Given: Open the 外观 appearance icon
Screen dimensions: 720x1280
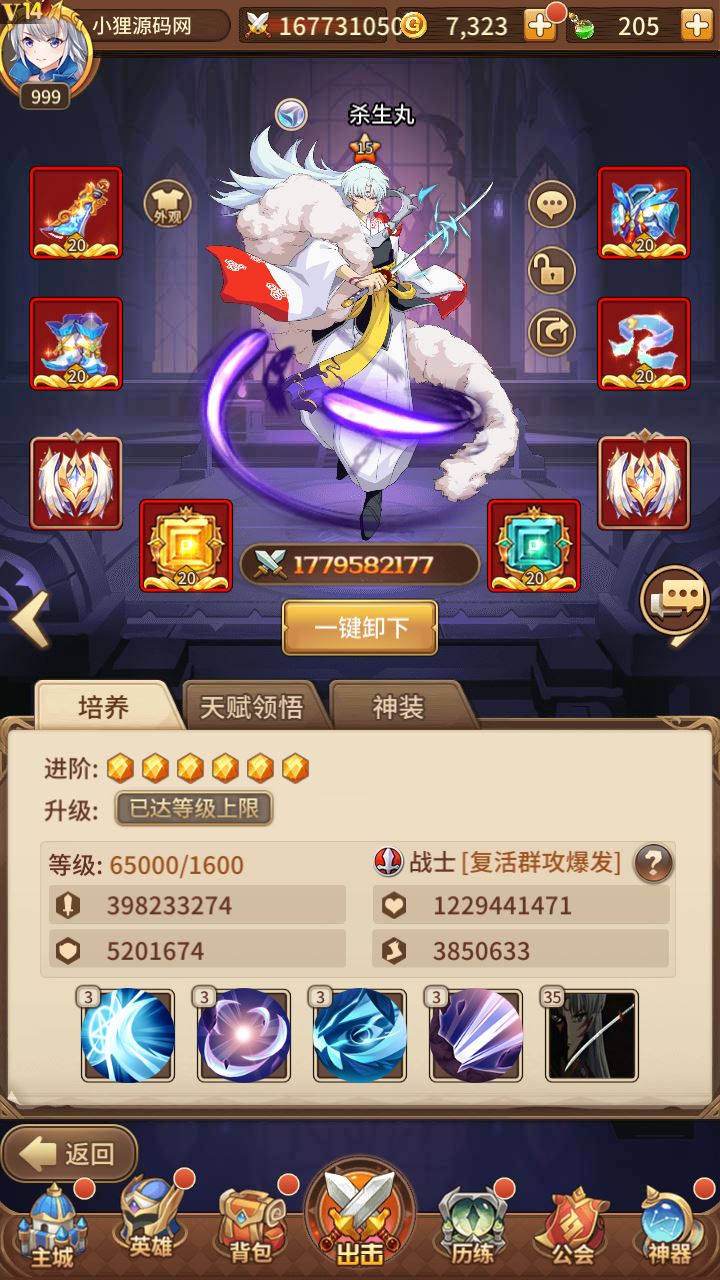Looking at the screenshot, I should [x=167, y=205].
